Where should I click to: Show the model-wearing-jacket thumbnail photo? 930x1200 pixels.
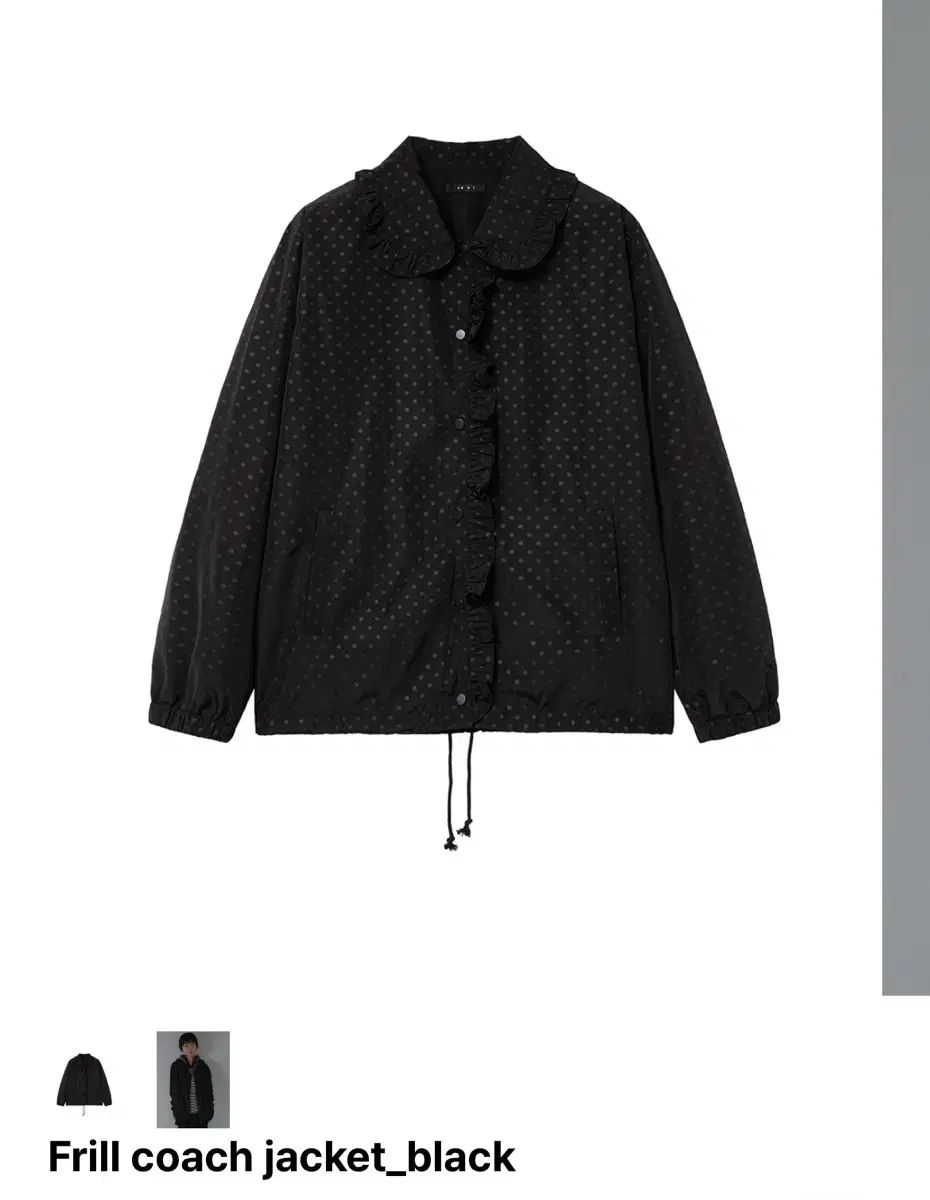pyautogui.click(x=193, y=1079)
